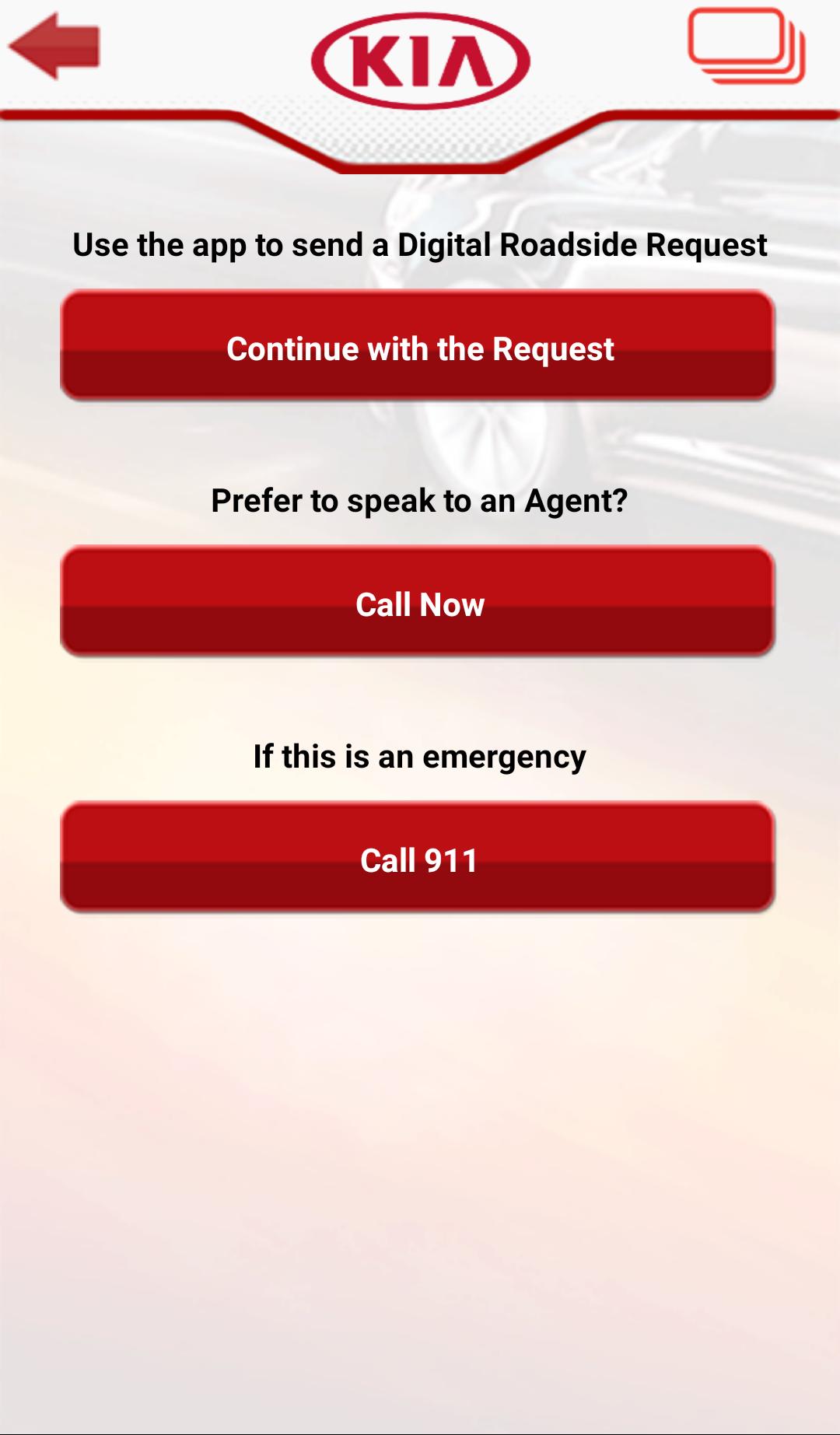Select the Call 911 button

(418, 858)
